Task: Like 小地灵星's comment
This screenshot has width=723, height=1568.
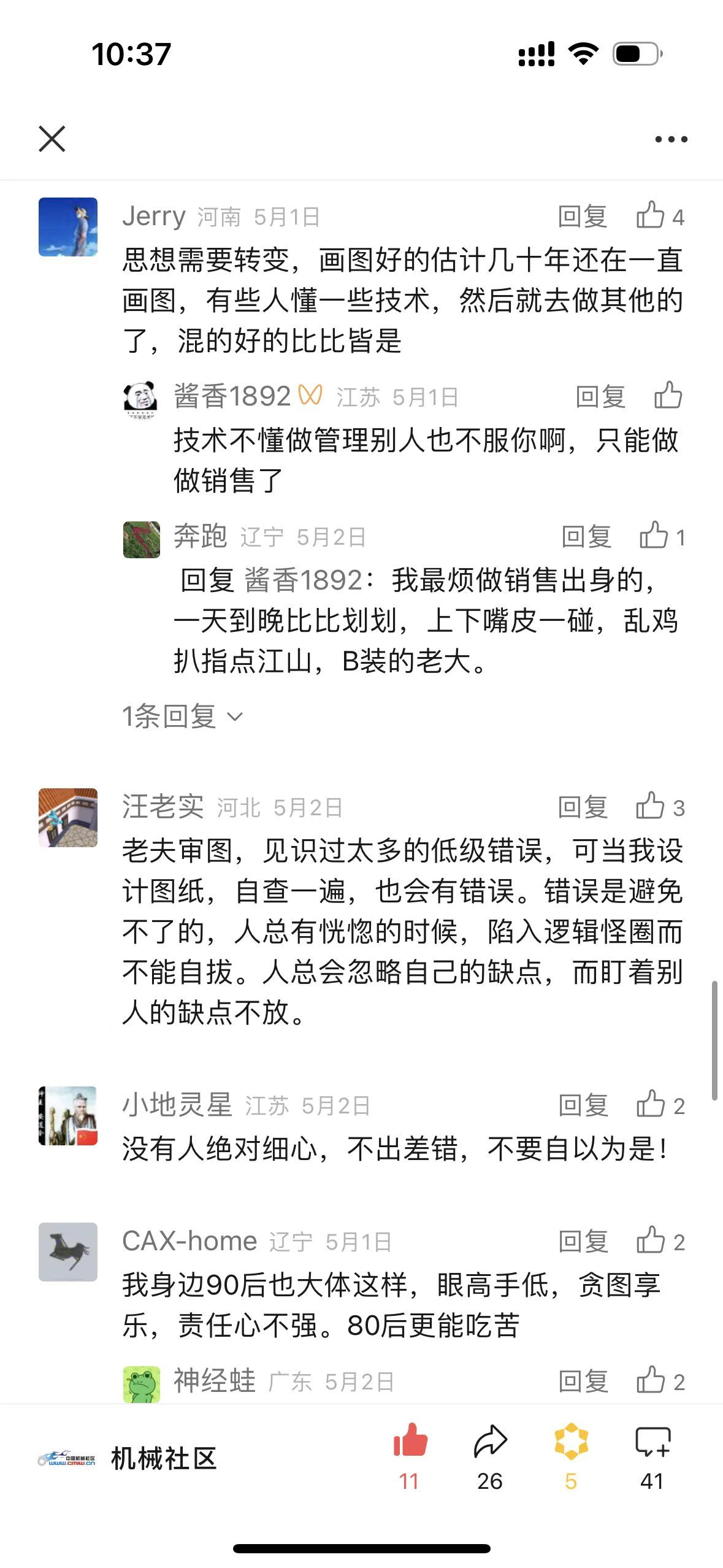Action: (x=651, y=1105)
